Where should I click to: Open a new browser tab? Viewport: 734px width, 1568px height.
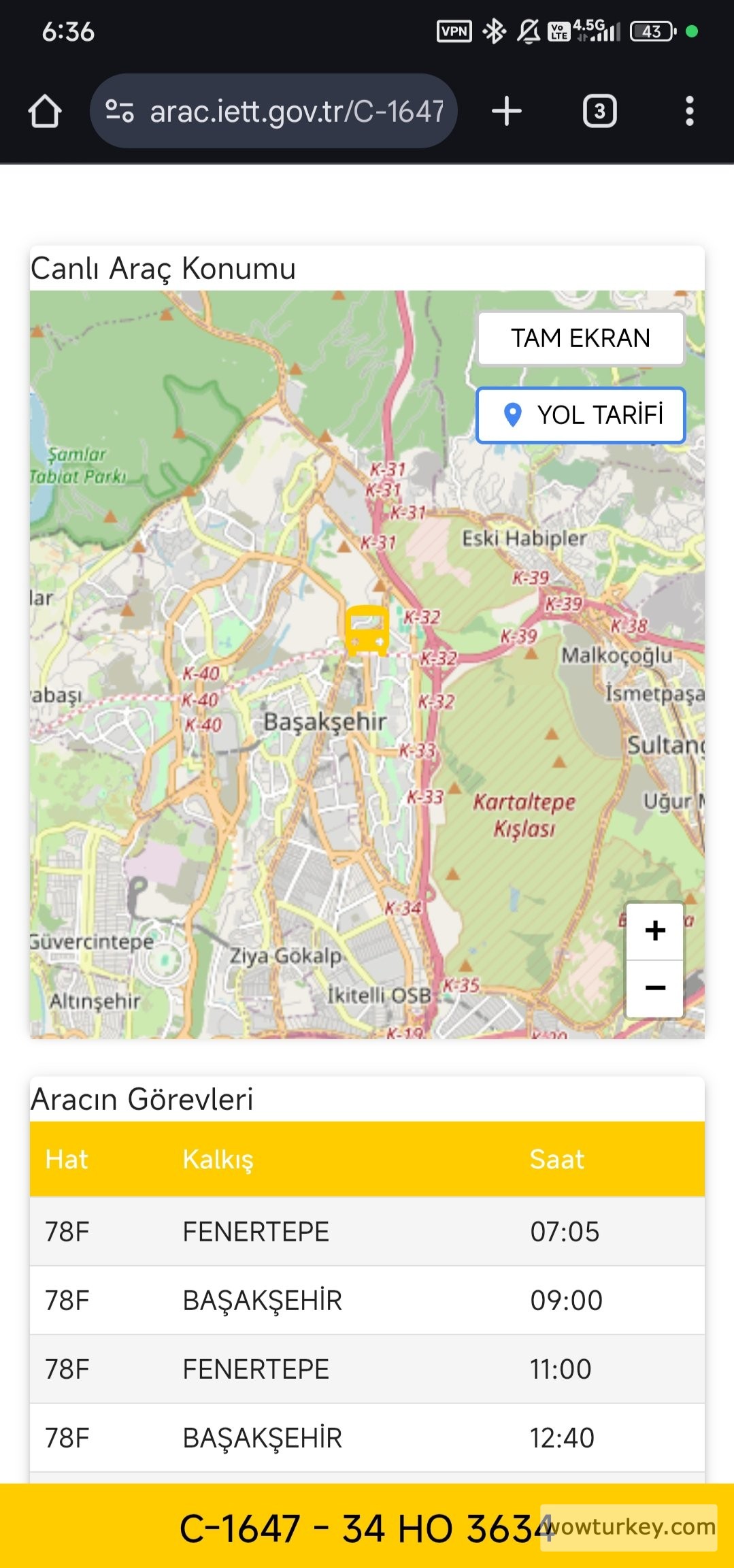(507, 111)
